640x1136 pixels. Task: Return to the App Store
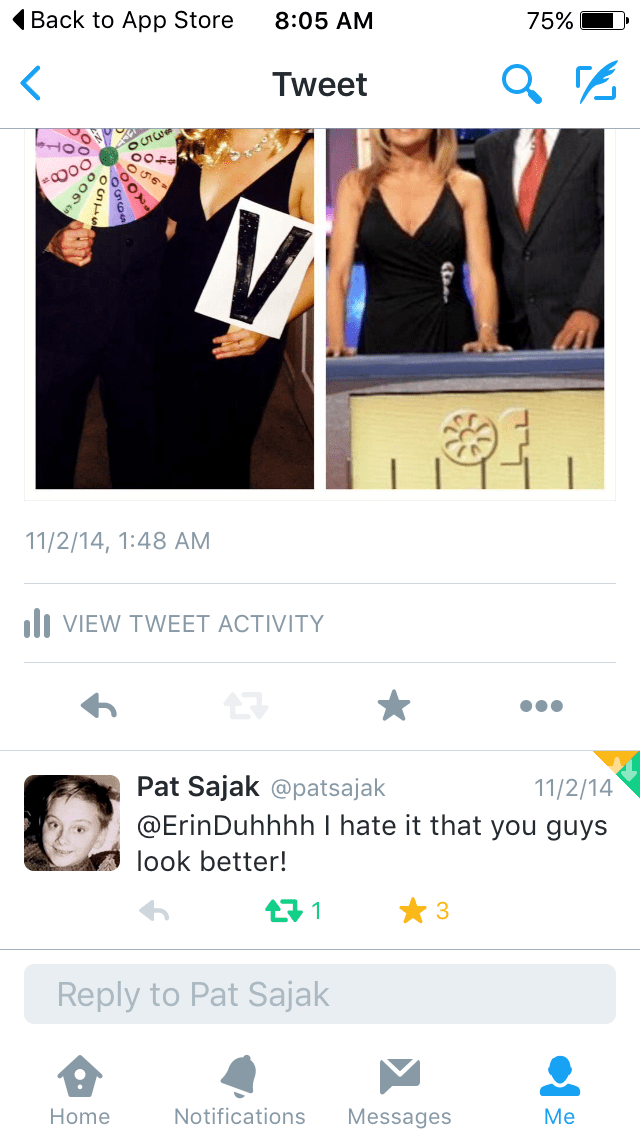[122, 20]
